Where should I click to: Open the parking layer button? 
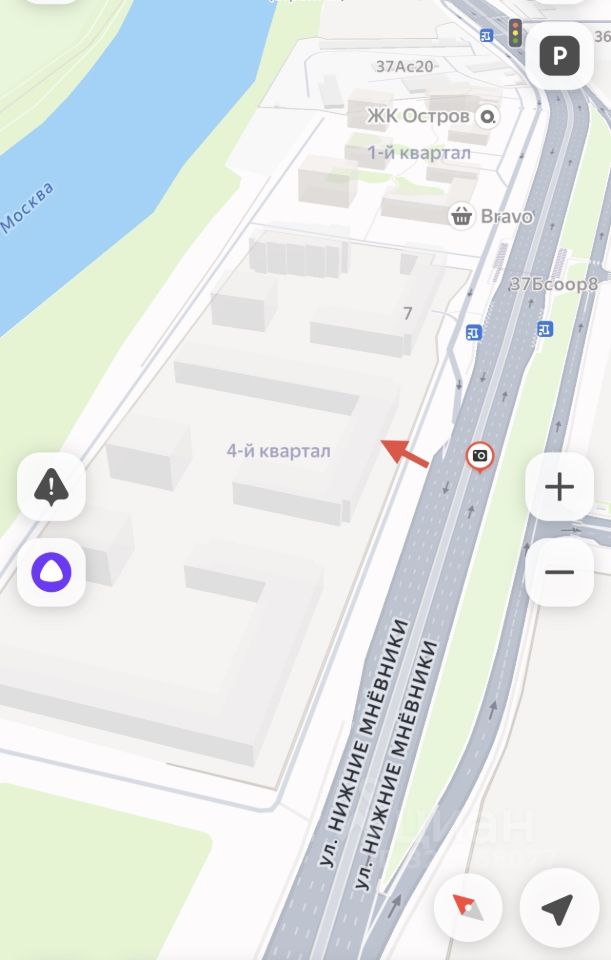point(565,55)
